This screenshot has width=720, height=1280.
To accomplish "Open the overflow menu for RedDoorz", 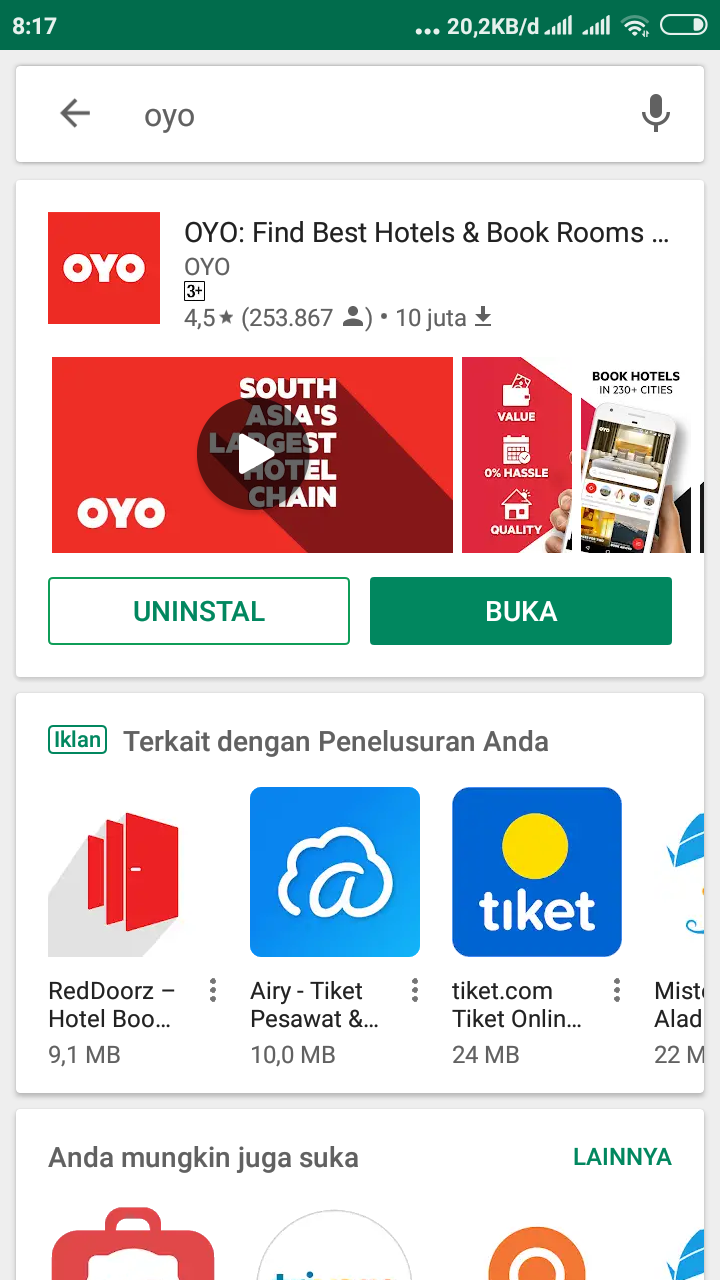I will pyautogui.click(x=213, y=989).
